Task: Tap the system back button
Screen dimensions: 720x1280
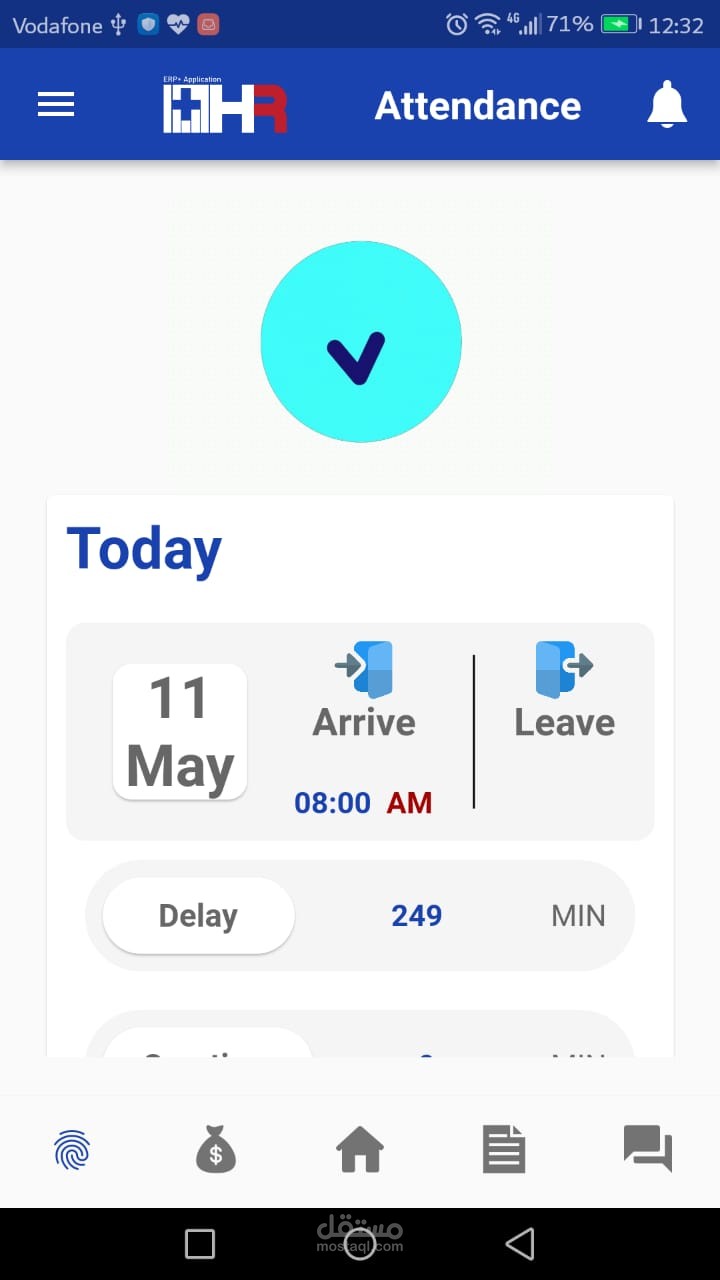Action: click(520, 1244)
